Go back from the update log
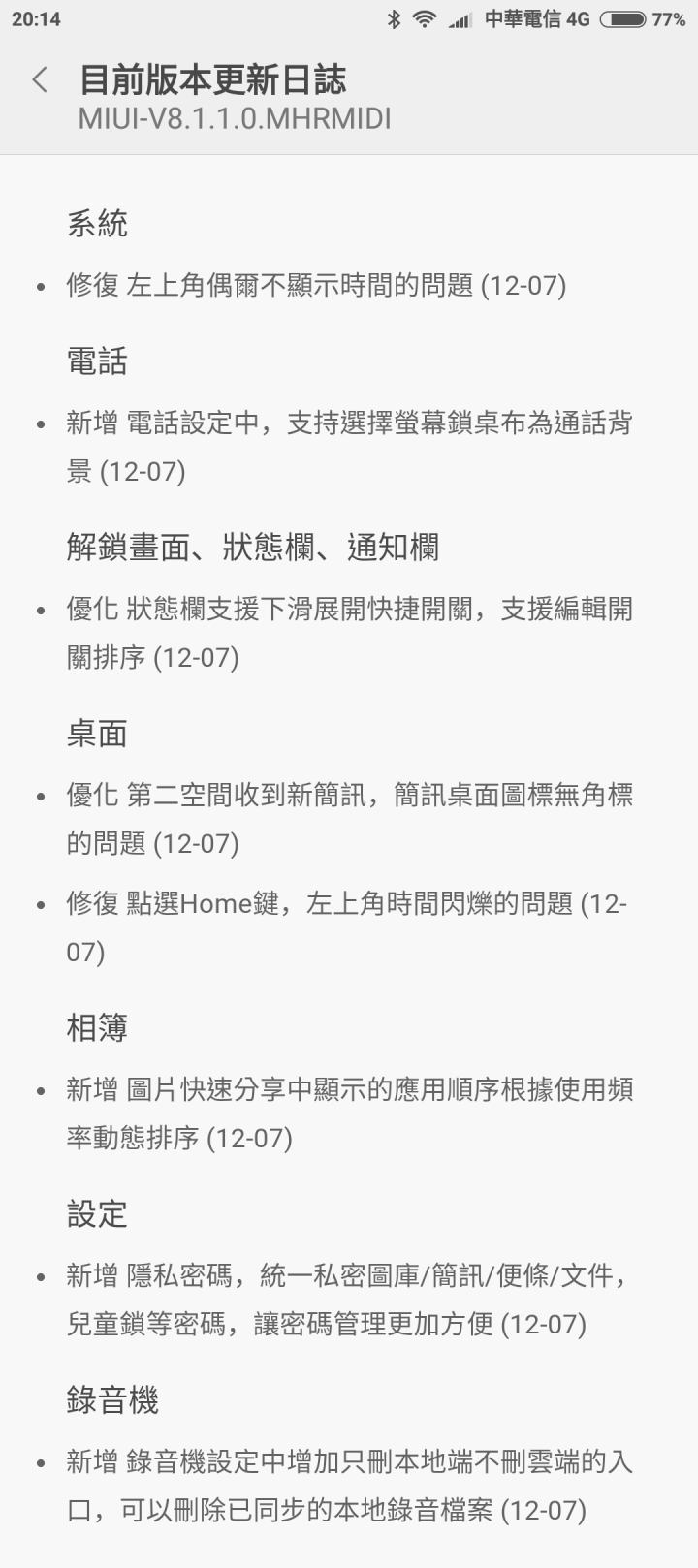This screenshot has width=698, height=1568. 40,79
